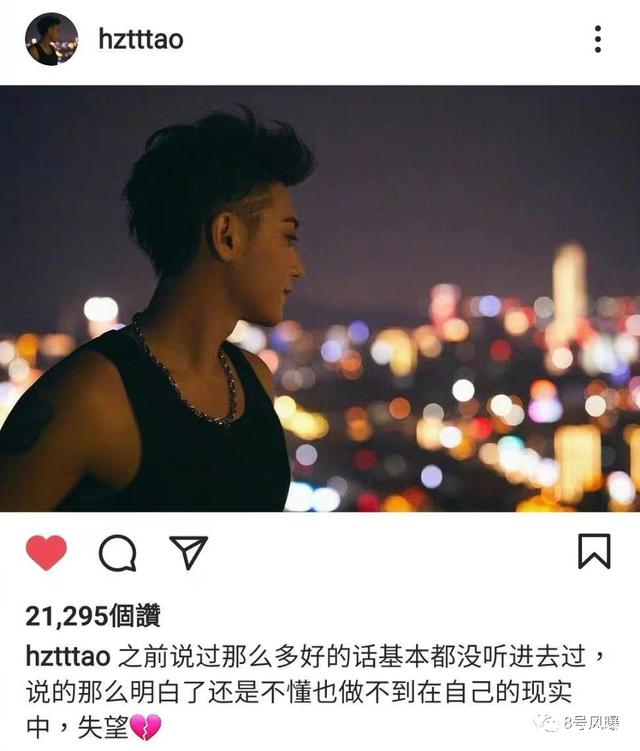The height and width of the screenshot is (751, 640).
Task: Open comments with the speech bubble icon
Action: click(x=117, y=552)
